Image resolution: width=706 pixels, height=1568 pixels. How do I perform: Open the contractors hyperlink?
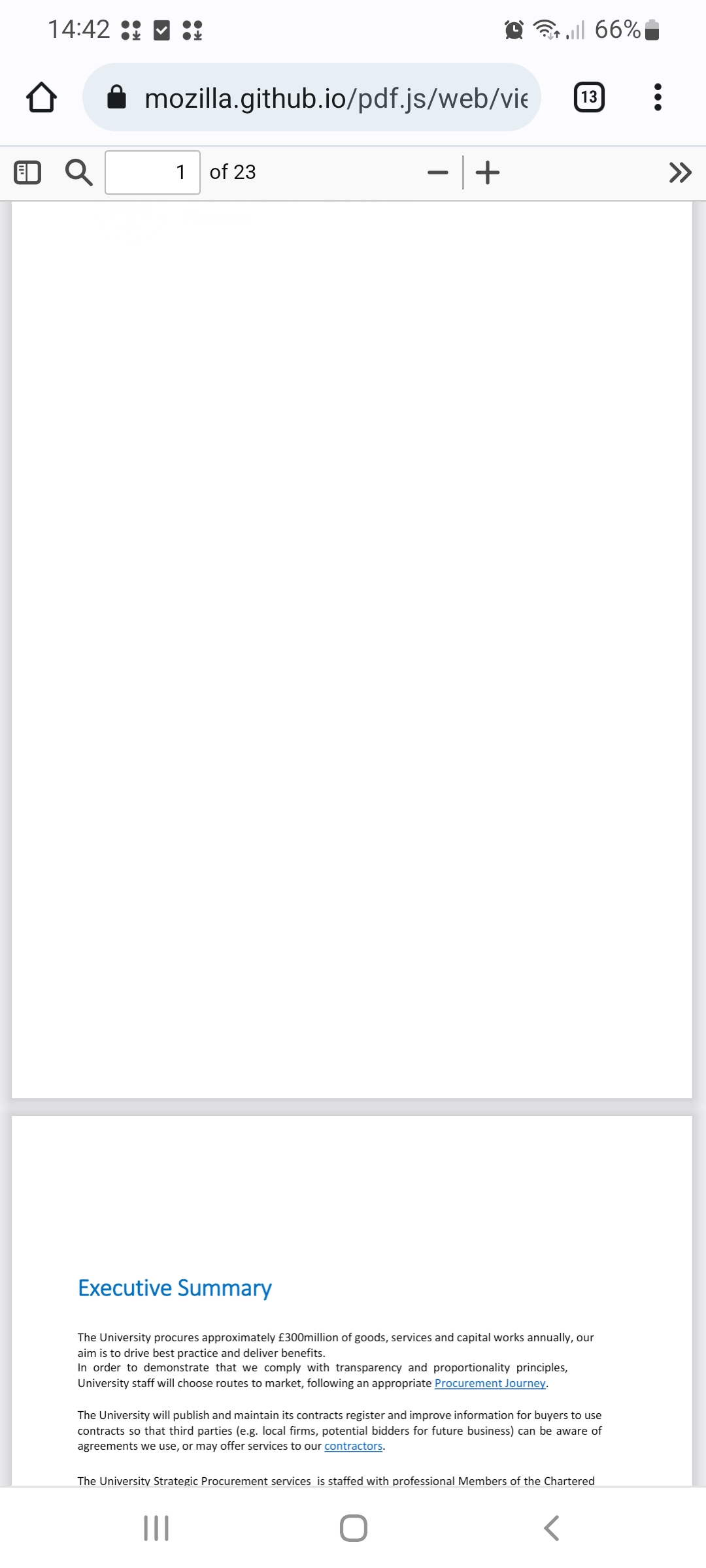pos(353,1446)
